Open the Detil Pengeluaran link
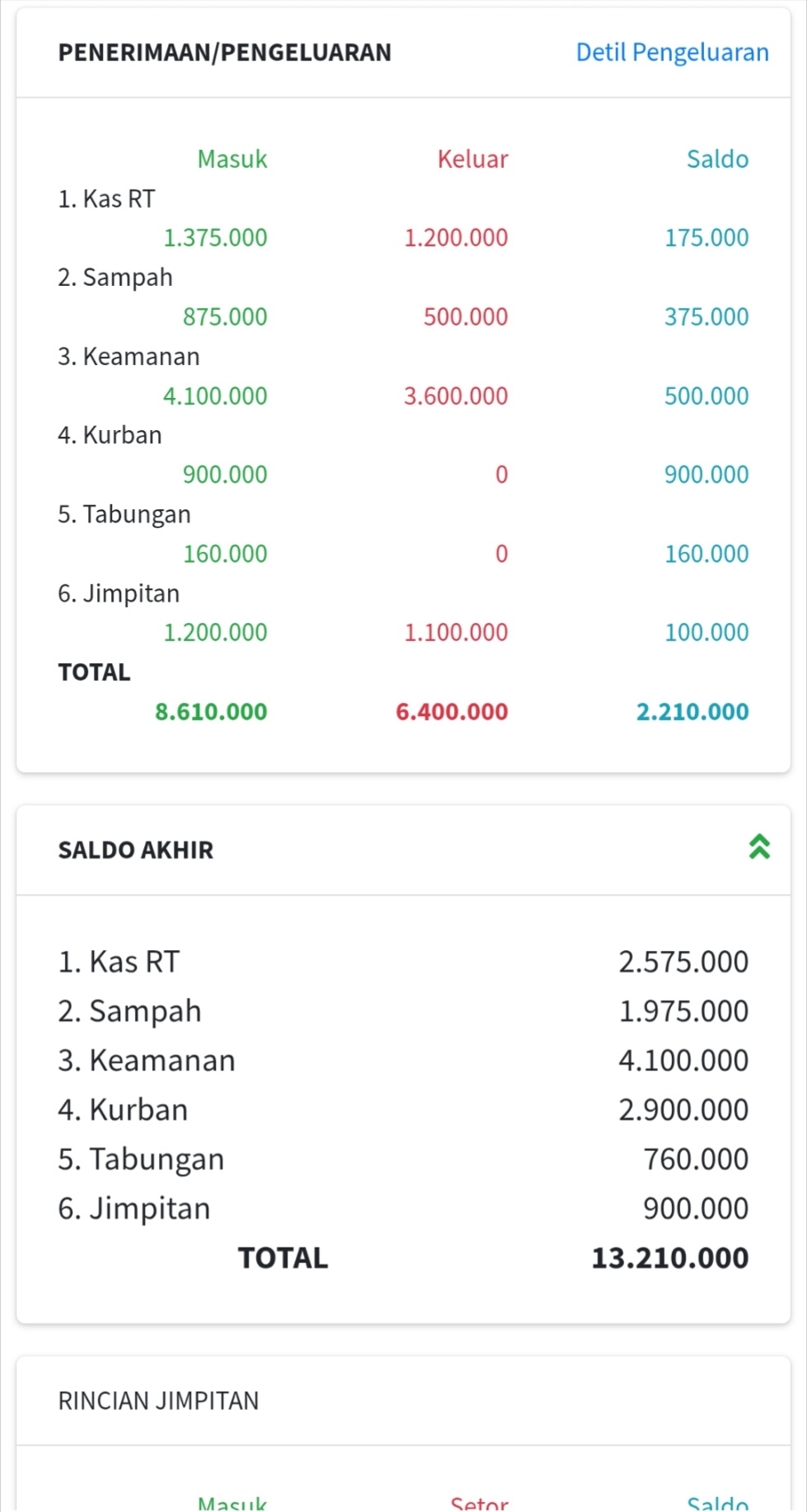The image size is (807, 1512). [672, 52]
